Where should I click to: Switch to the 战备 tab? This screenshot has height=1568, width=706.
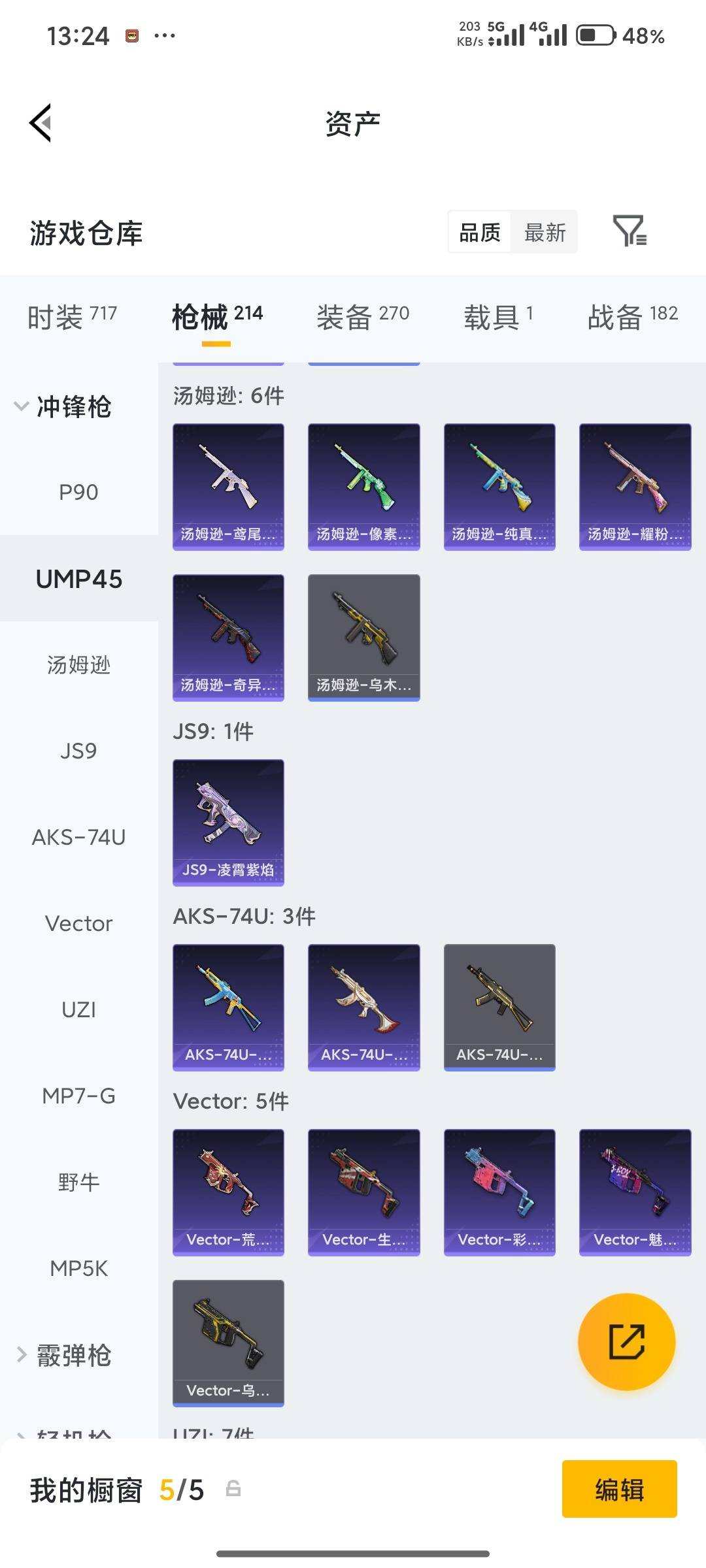coord(632,317)
